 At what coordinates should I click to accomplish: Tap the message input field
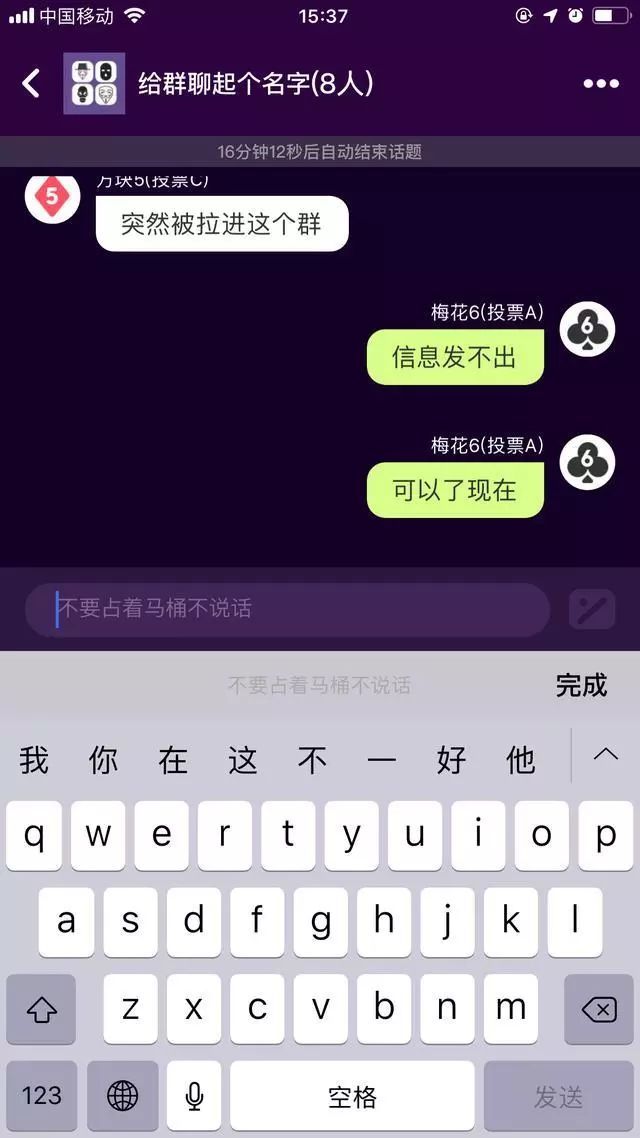[x=288, y=609]
